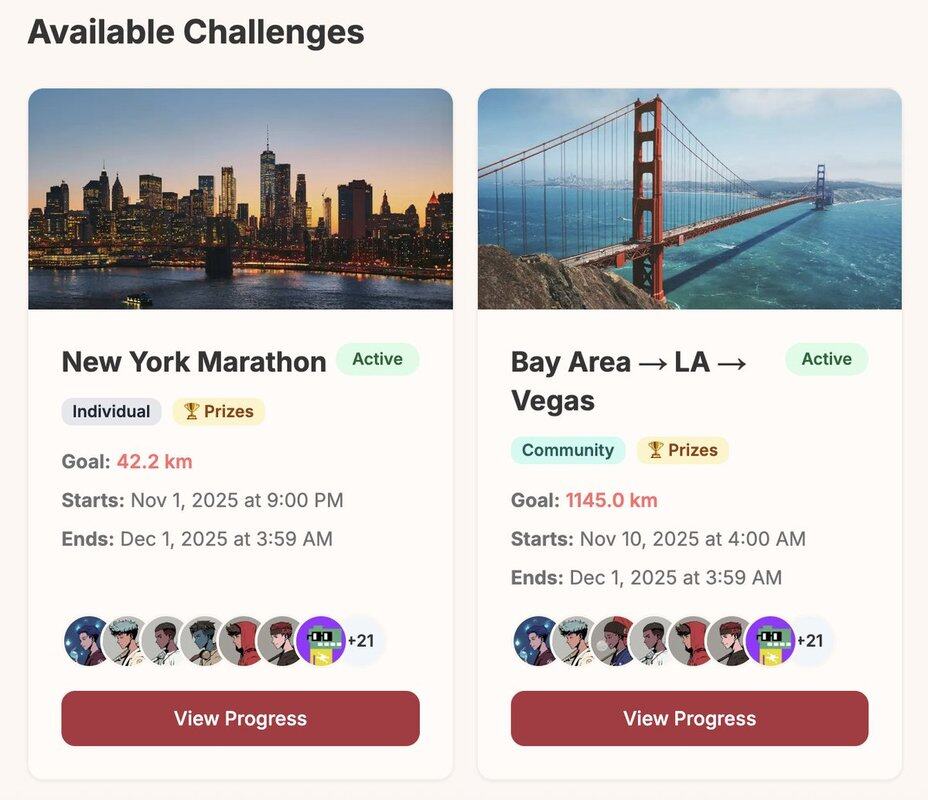
Task: View progress for New York Marathon
Action: click(x=240, y=718)
